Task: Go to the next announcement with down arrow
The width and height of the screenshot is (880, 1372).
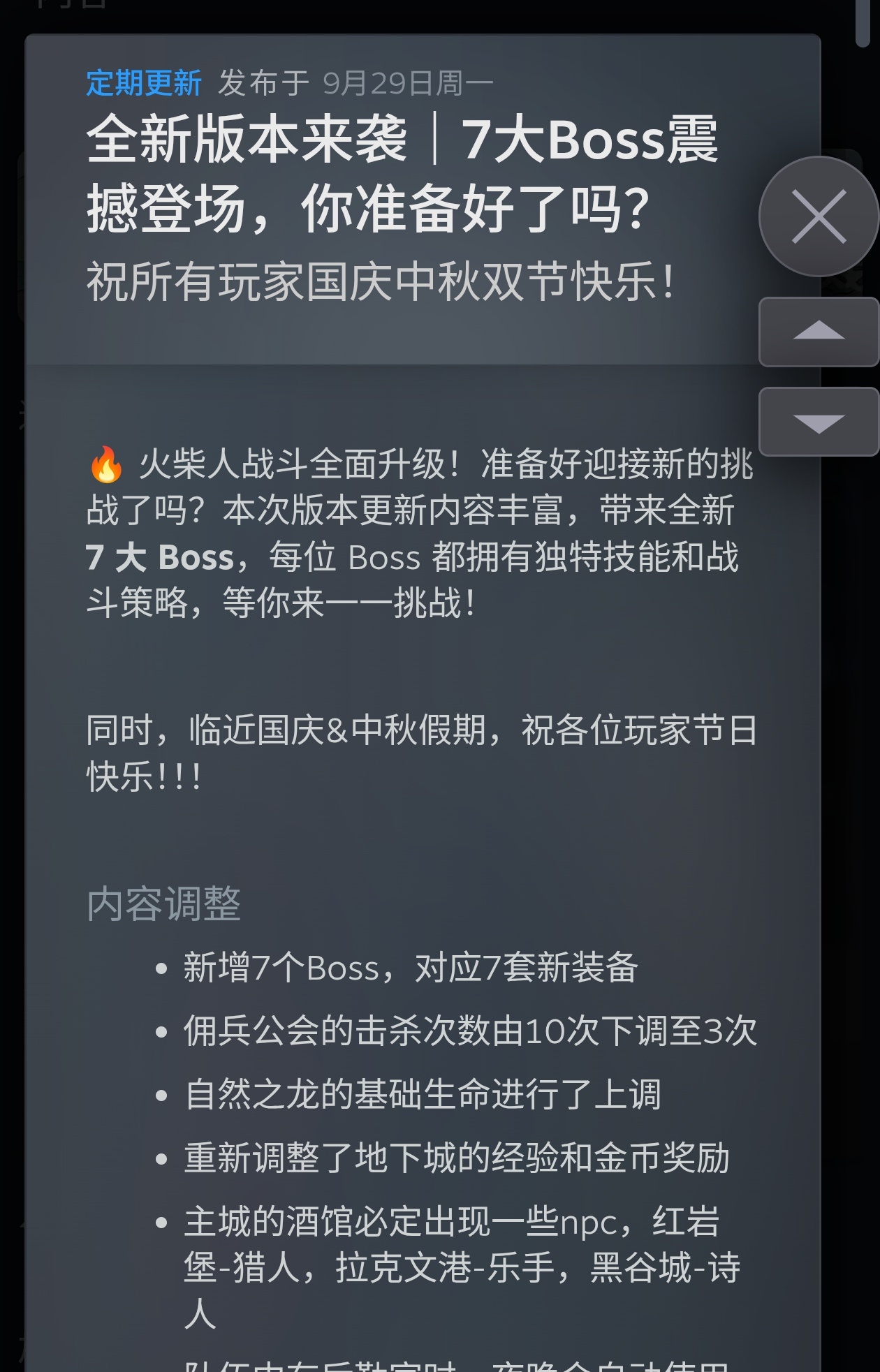Action: [x=819, y=422]
